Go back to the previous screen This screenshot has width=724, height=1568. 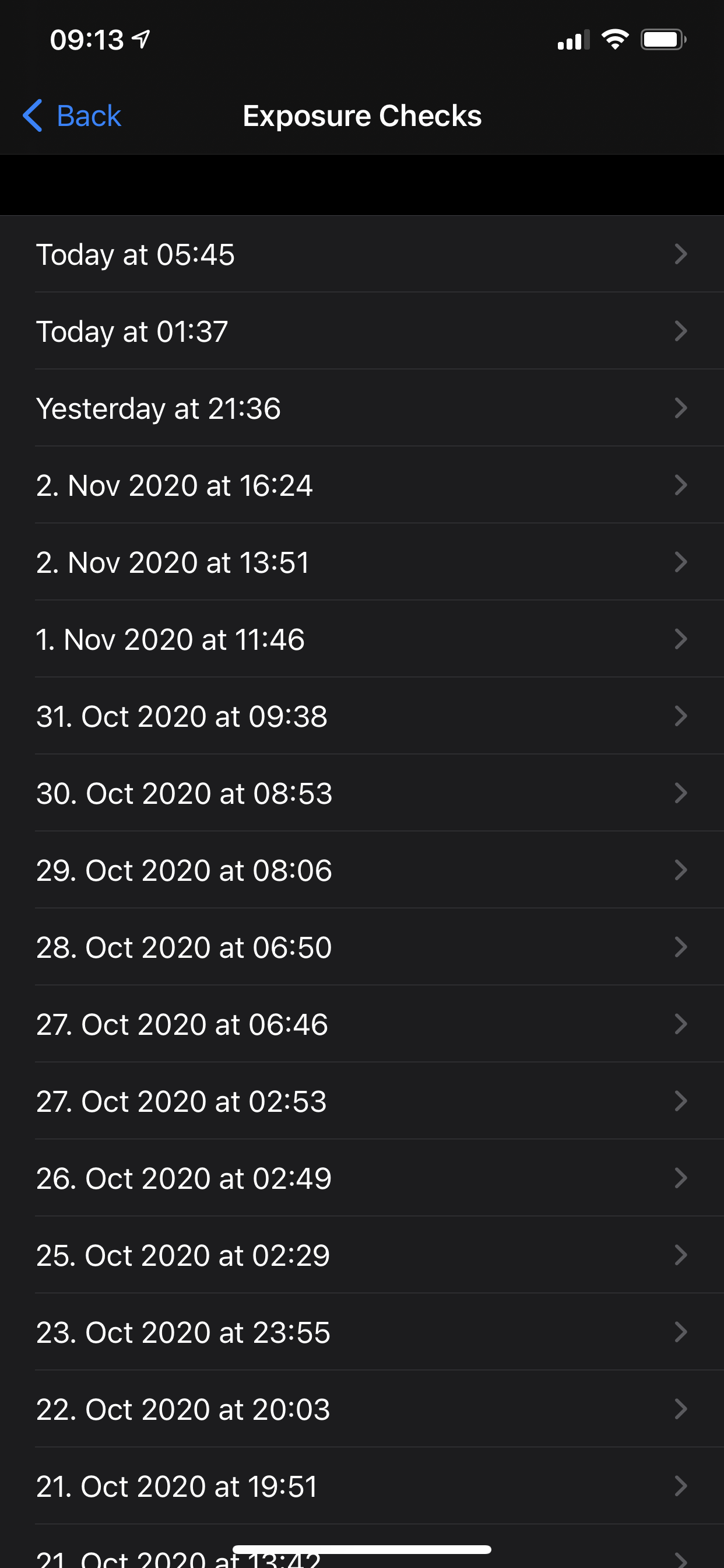(x=72, y=116)
